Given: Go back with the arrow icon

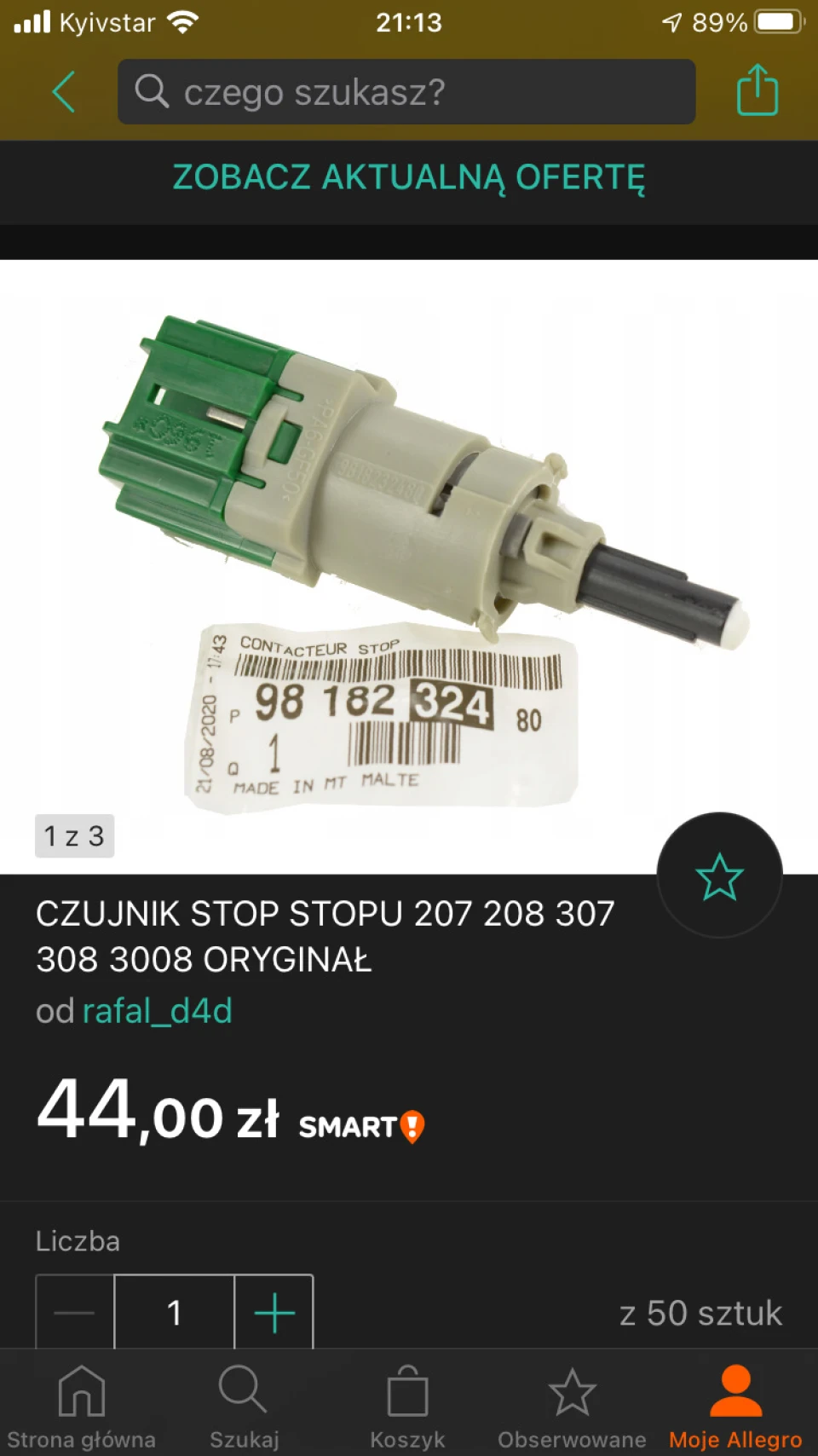Looking at the screenshot, I should pos(64,91).
